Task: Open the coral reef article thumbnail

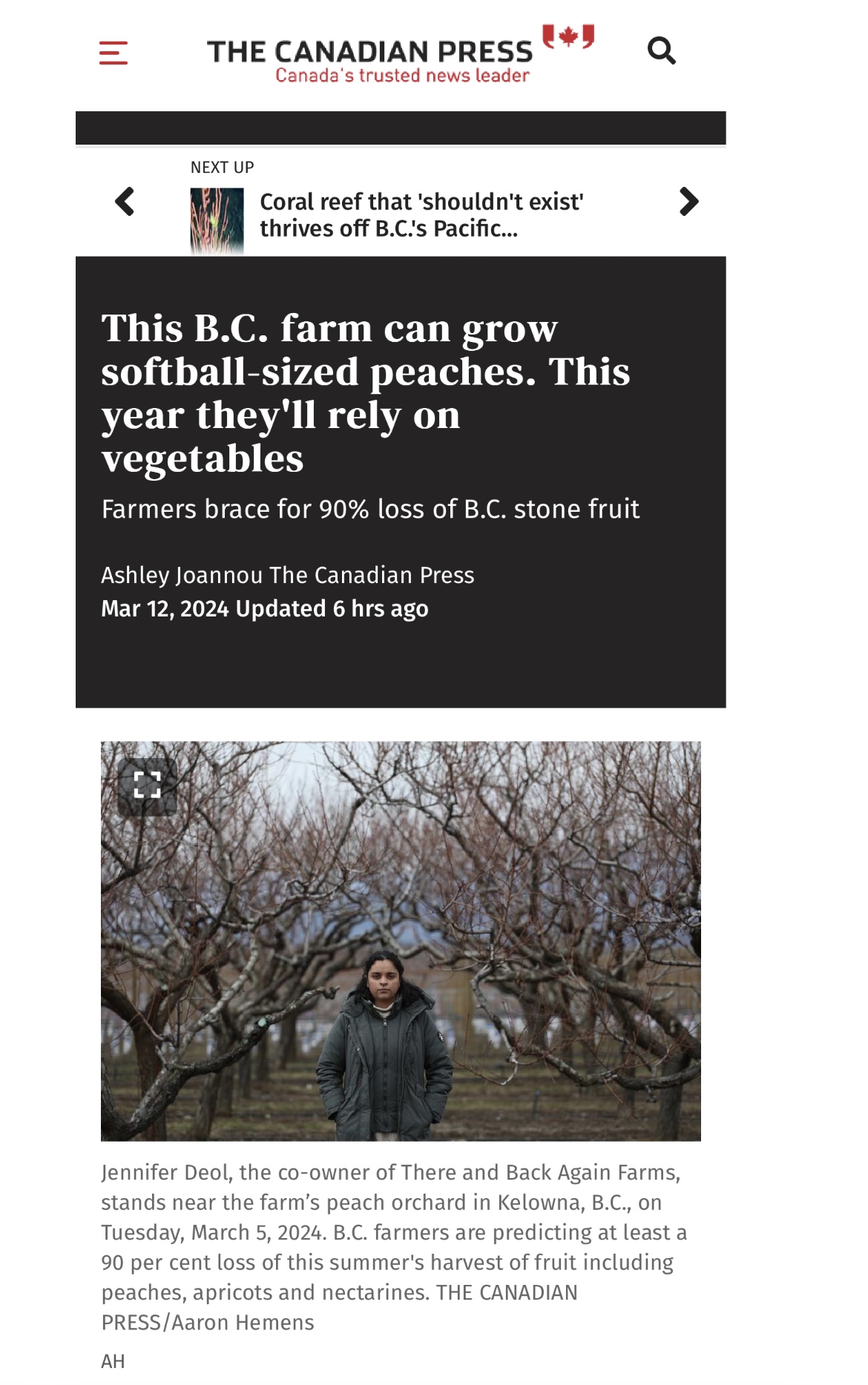Action: (217, 220)
